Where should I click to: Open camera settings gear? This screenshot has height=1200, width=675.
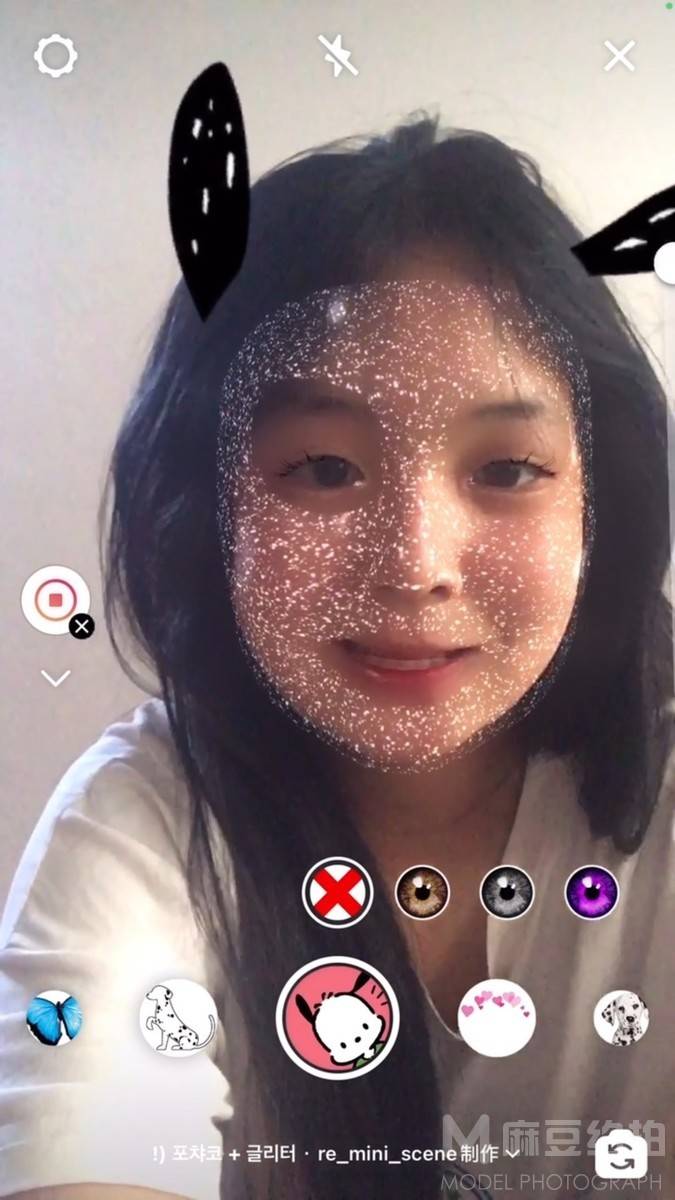(55, 57)
